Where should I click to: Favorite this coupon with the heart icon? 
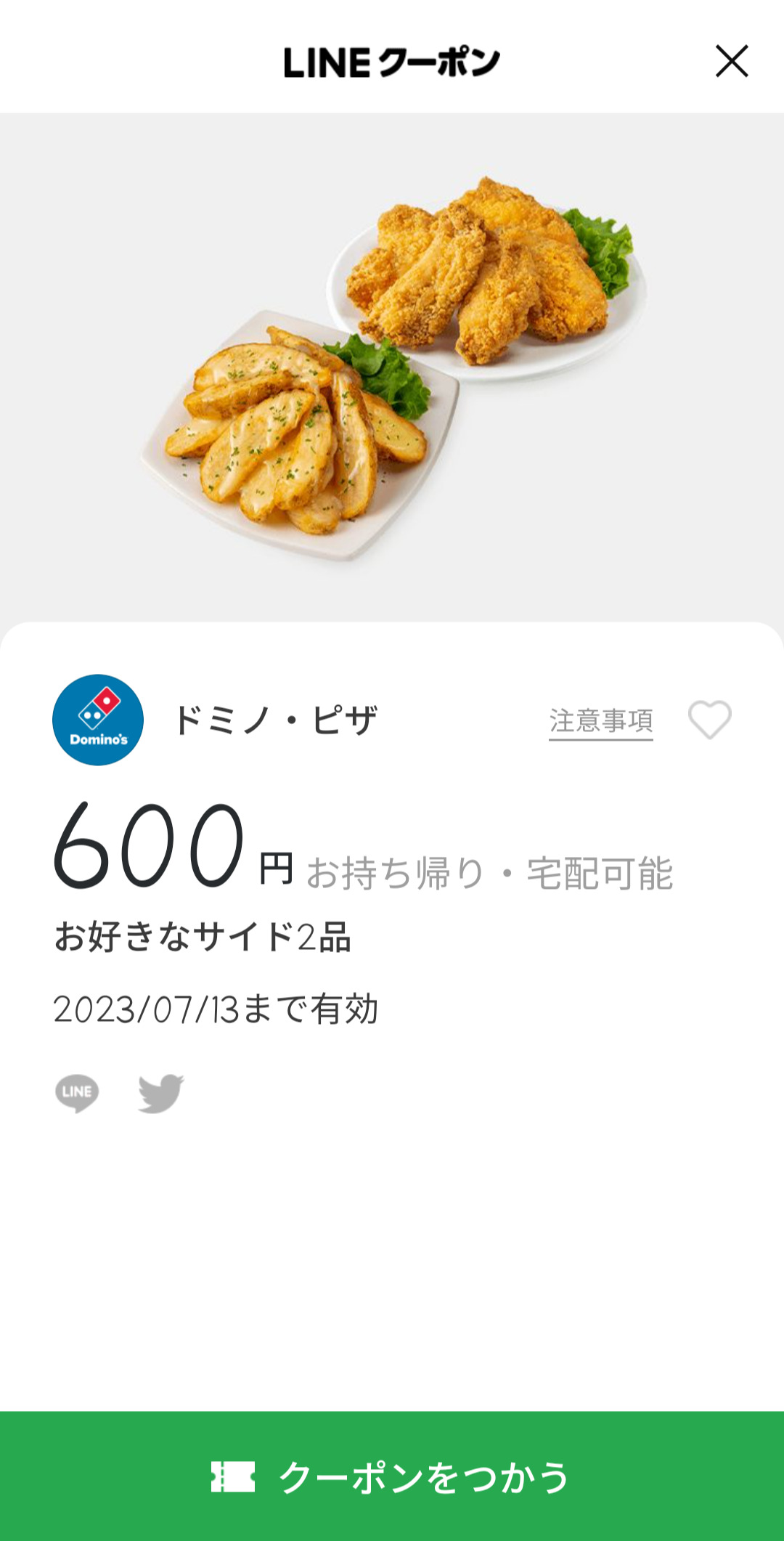click(709, 720)
